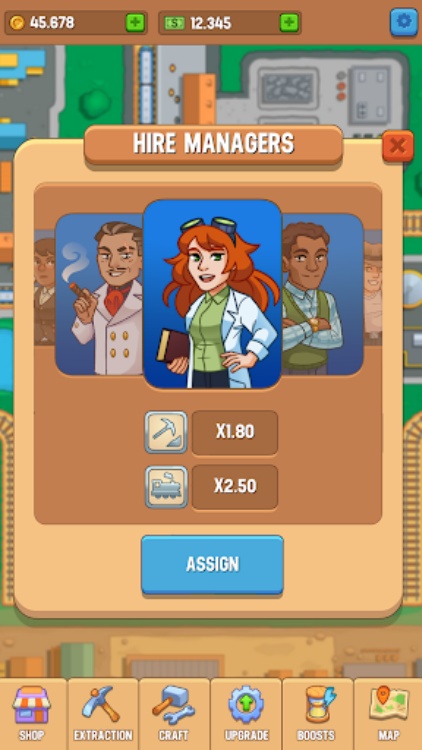
Task: Go to the Craft tab
Action: click(x=174, y=714)
